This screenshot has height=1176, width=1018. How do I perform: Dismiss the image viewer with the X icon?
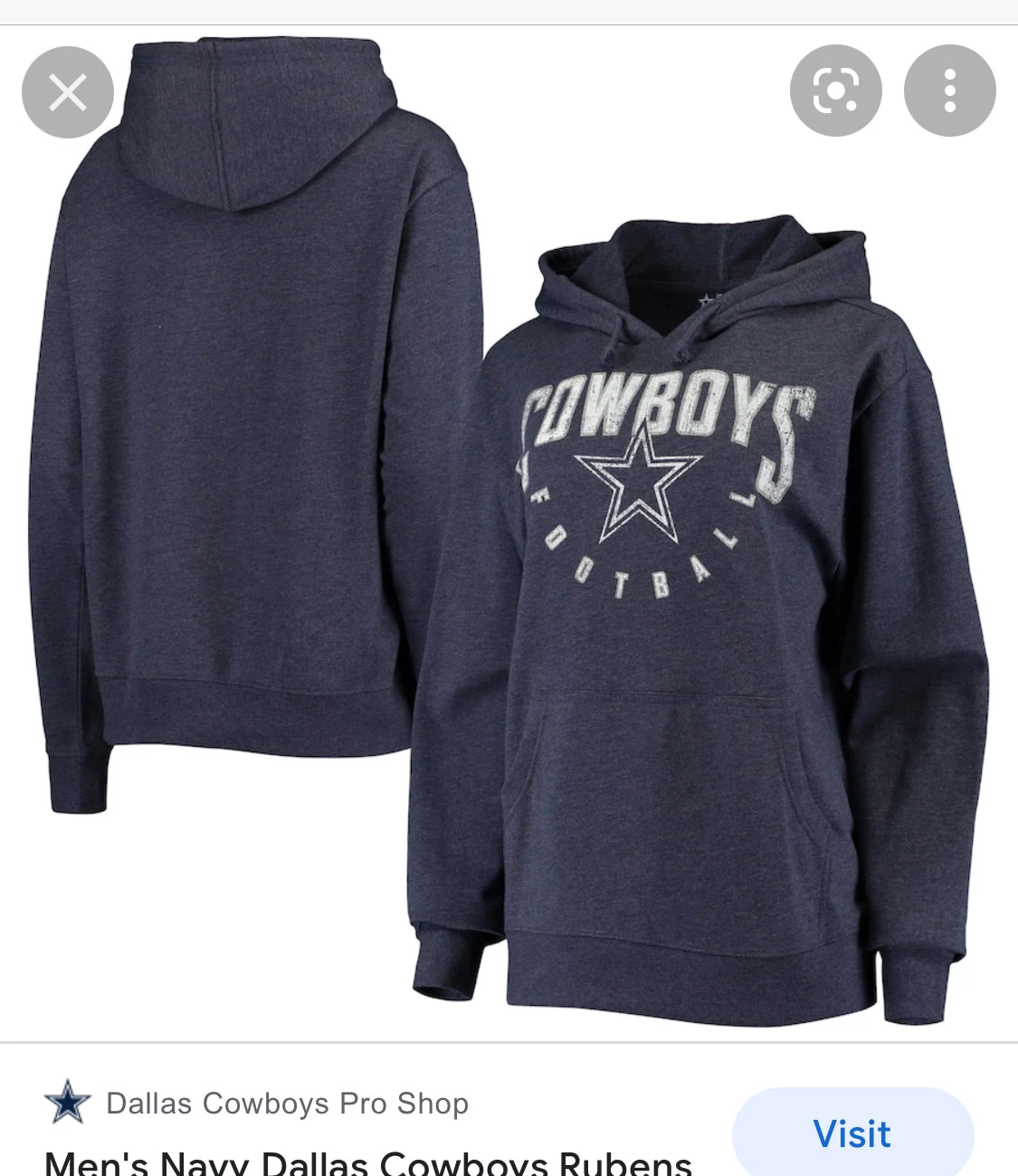(68, 91)
